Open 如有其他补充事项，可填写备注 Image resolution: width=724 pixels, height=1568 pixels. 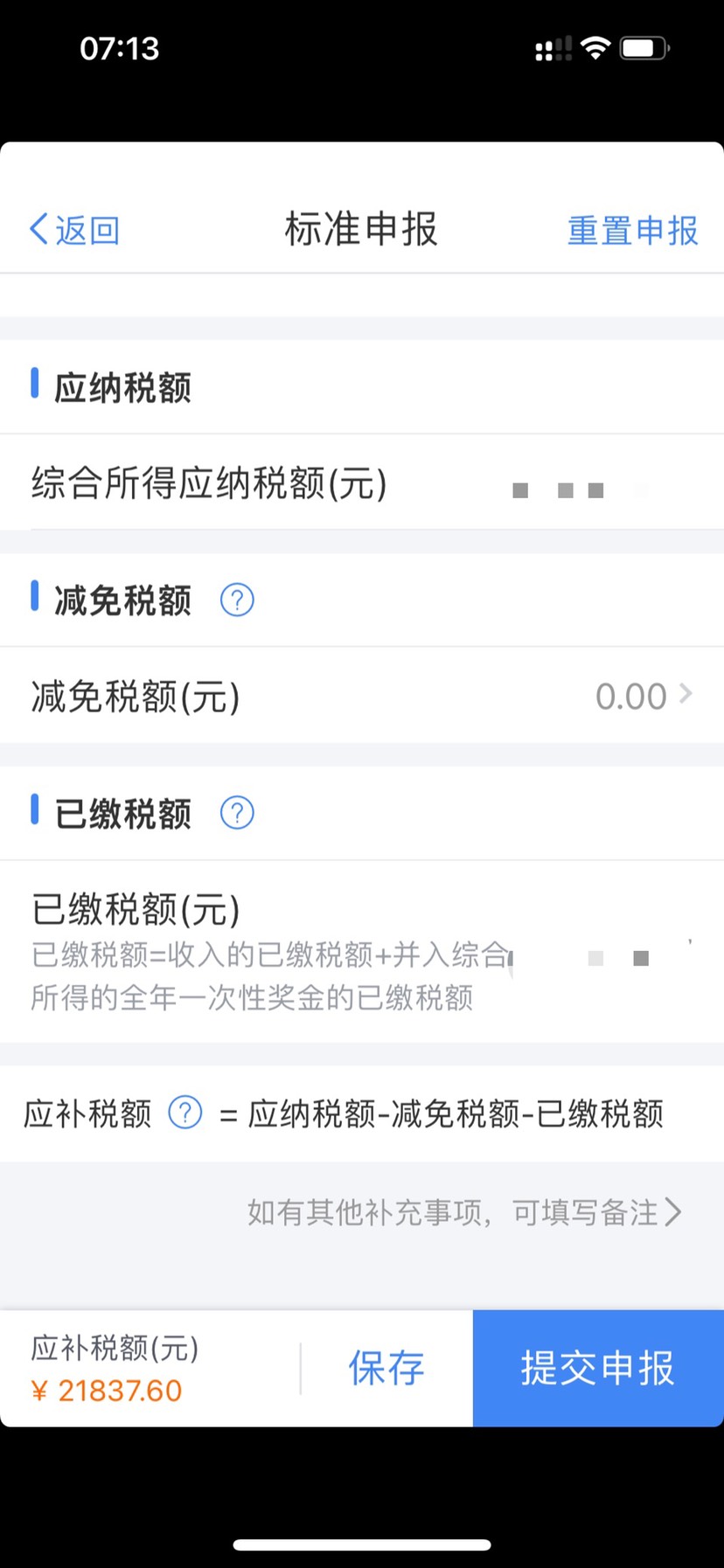463,1212
